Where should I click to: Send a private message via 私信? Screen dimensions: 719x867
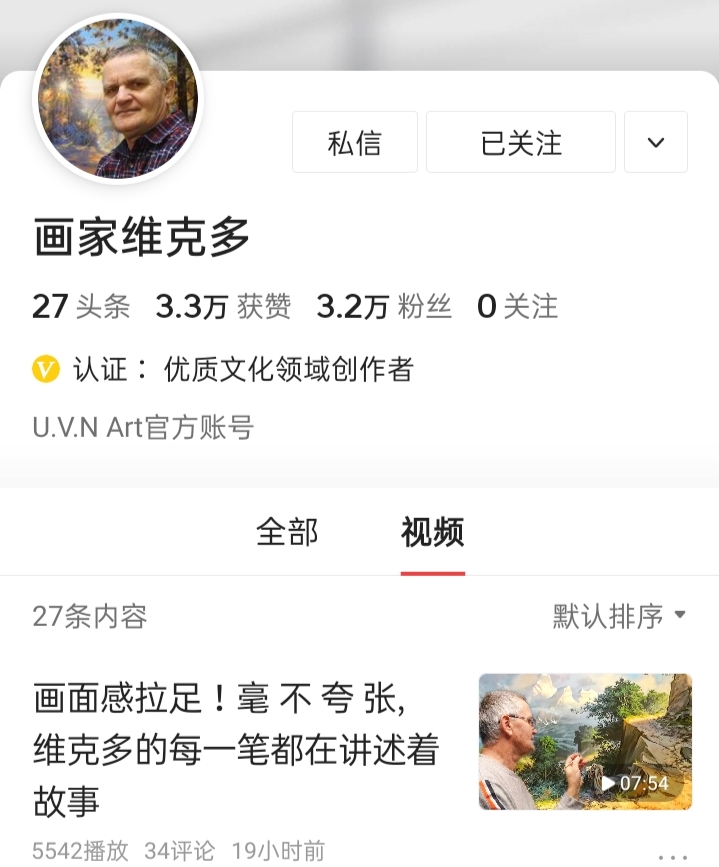coord(354,143)
